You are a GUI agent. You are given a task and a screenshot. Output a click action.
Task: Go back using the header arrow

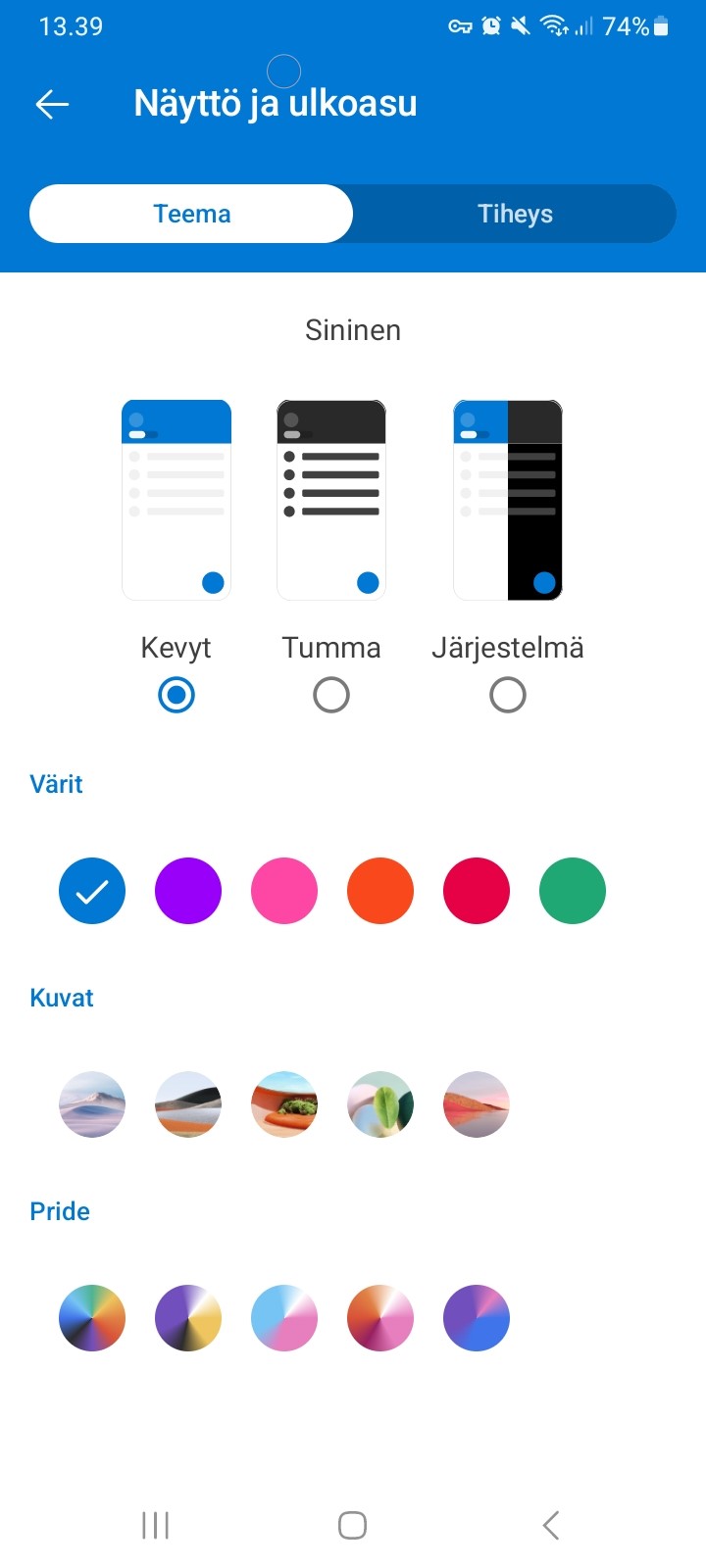(x=52, y=104)
